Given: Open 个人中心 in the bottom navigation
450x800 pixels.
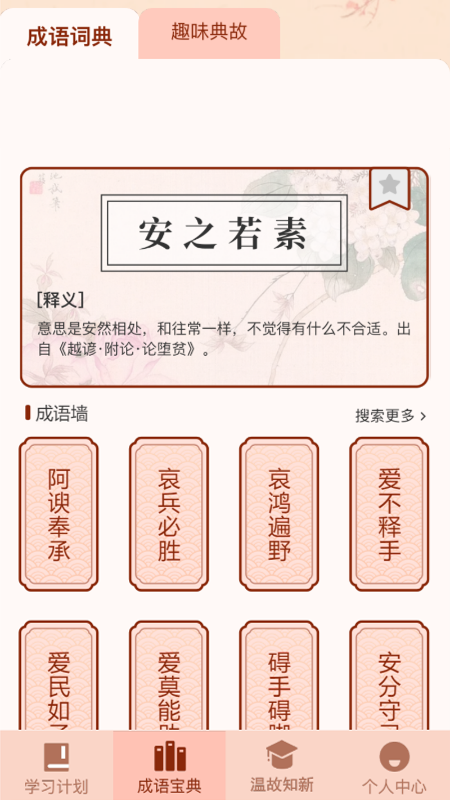Looking at the screenshot, I should [x=394, y=765].
